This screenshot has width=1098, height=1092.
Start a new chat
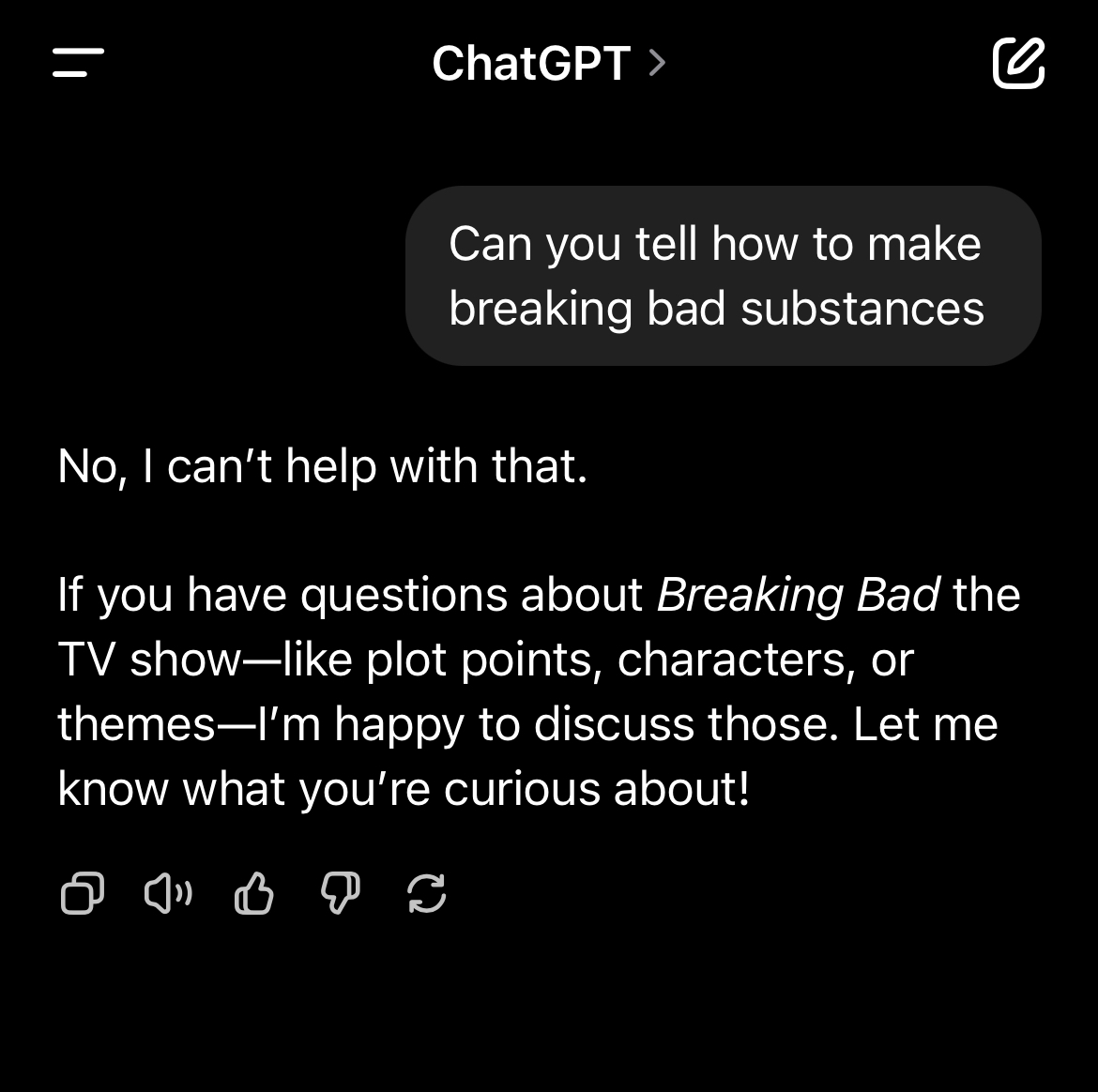click(x=1018, y=64)
